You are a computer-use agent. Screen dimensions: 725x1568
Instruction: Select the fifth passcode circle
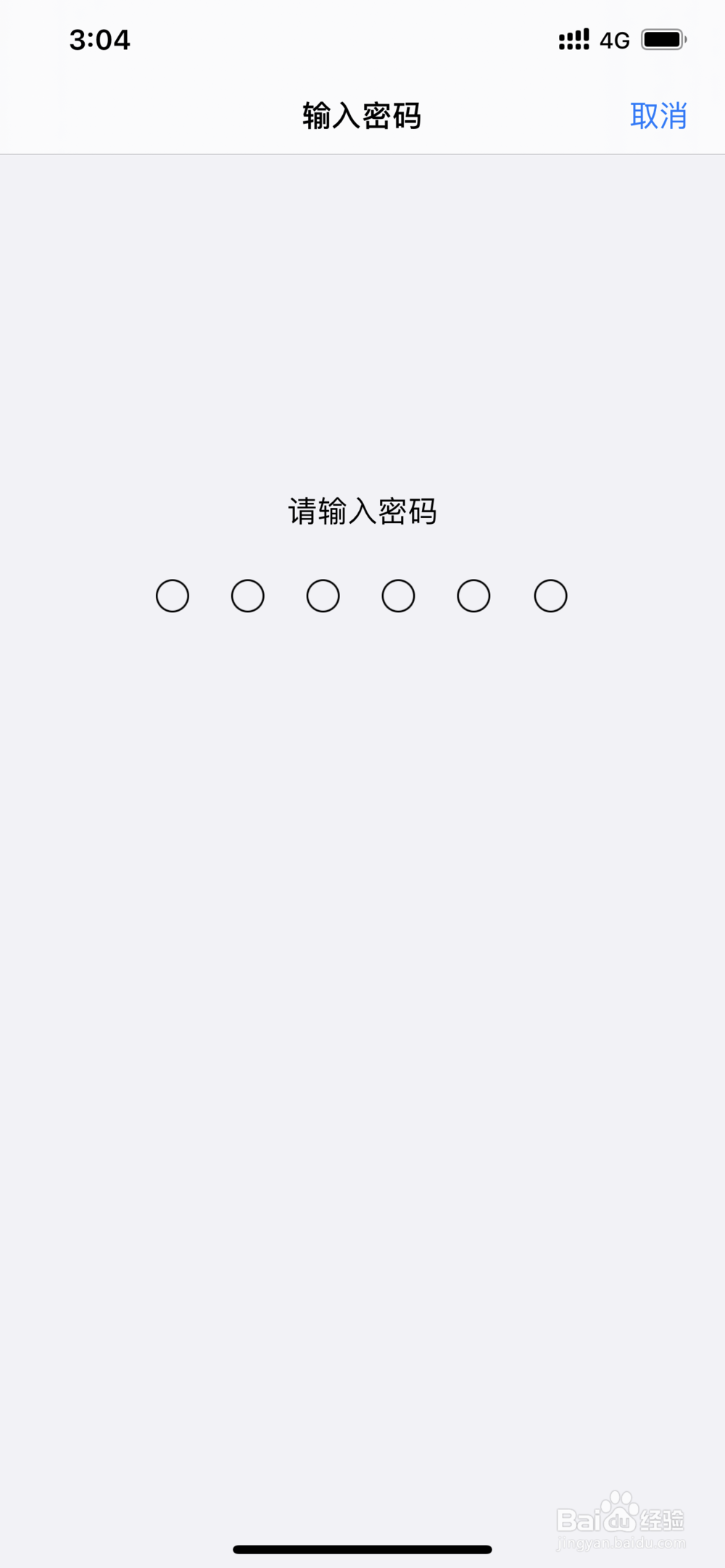(x=474, y=596)
